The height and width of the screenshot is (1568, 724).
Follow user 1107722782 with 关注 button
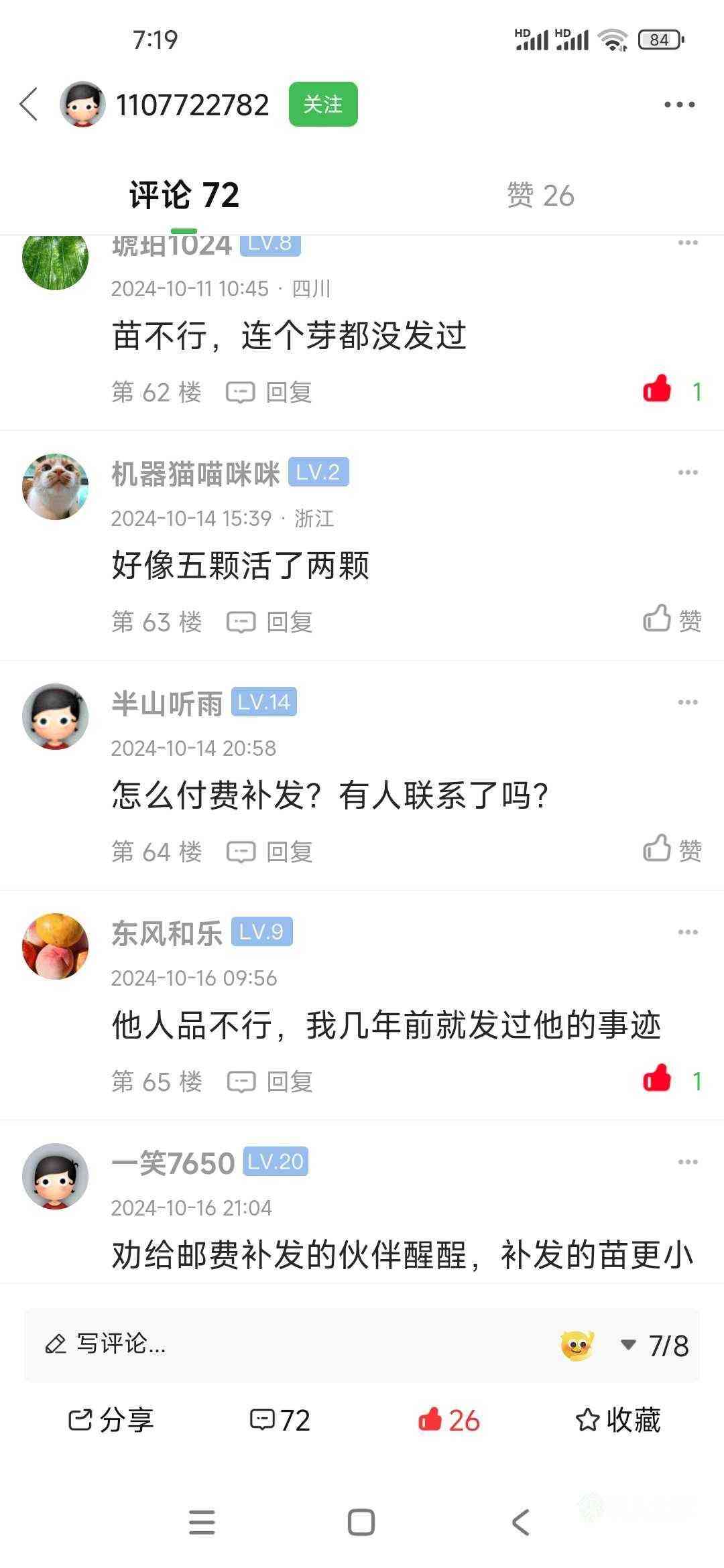323,105
